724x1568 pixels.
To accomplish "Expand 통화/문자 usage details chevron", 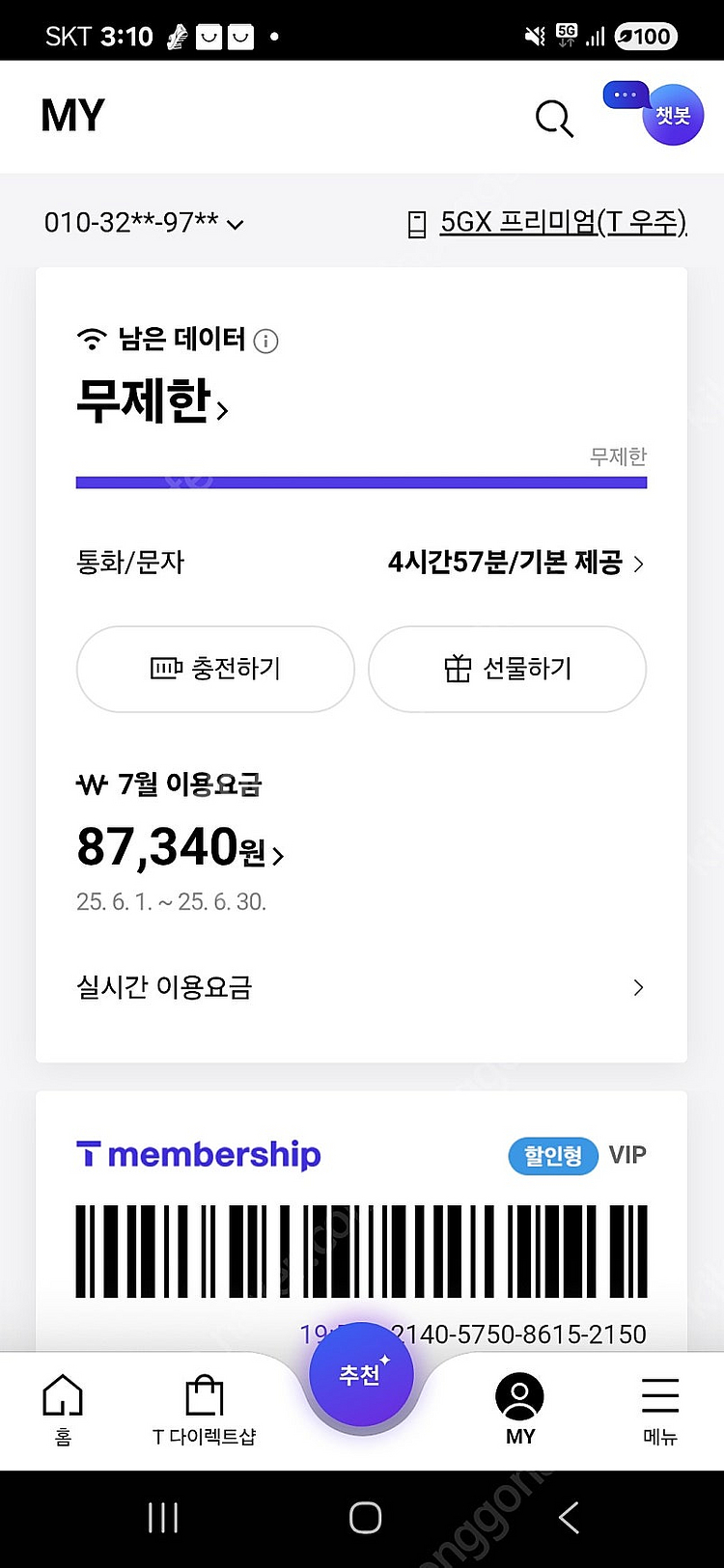I will point(637,564).
